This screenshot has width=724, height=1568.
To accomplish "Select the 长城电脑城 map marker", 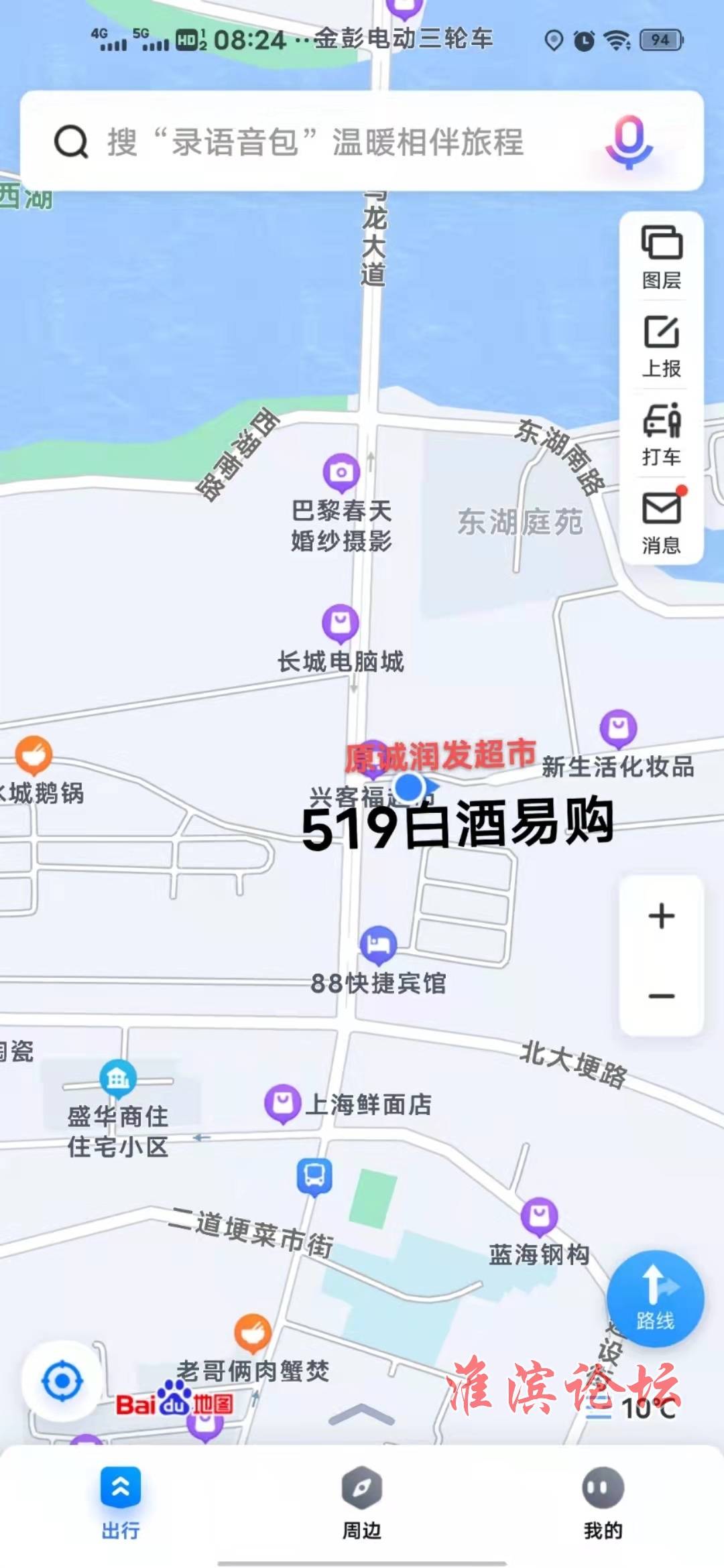I will click(341, 623).
